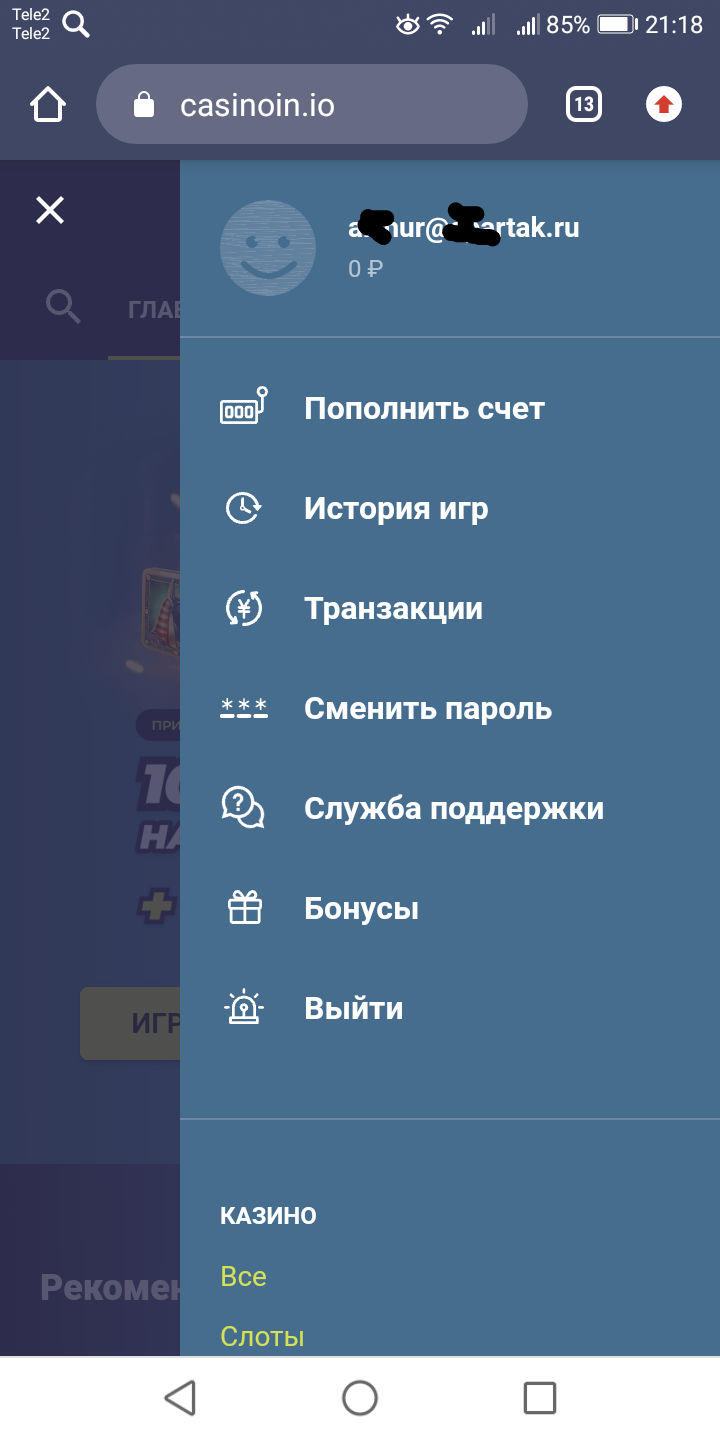Go back with the system back button
The height and width of the screenshot is (1440, 720).
point(180,1397)
